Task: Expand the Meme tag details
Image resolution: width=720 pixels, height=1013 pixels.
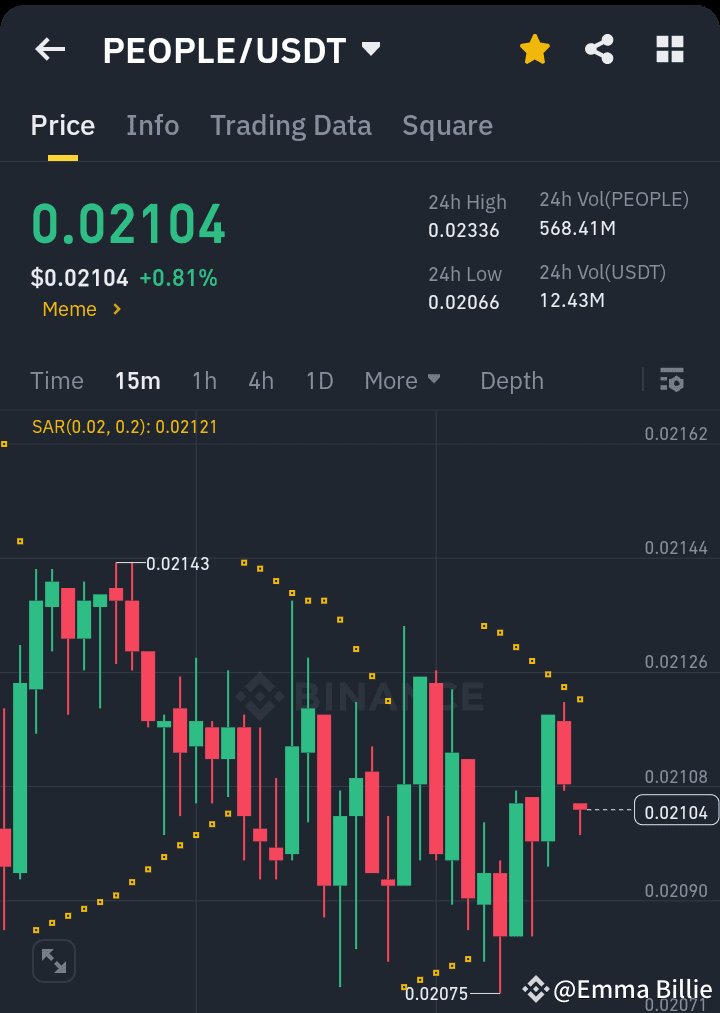Action: 81,309
